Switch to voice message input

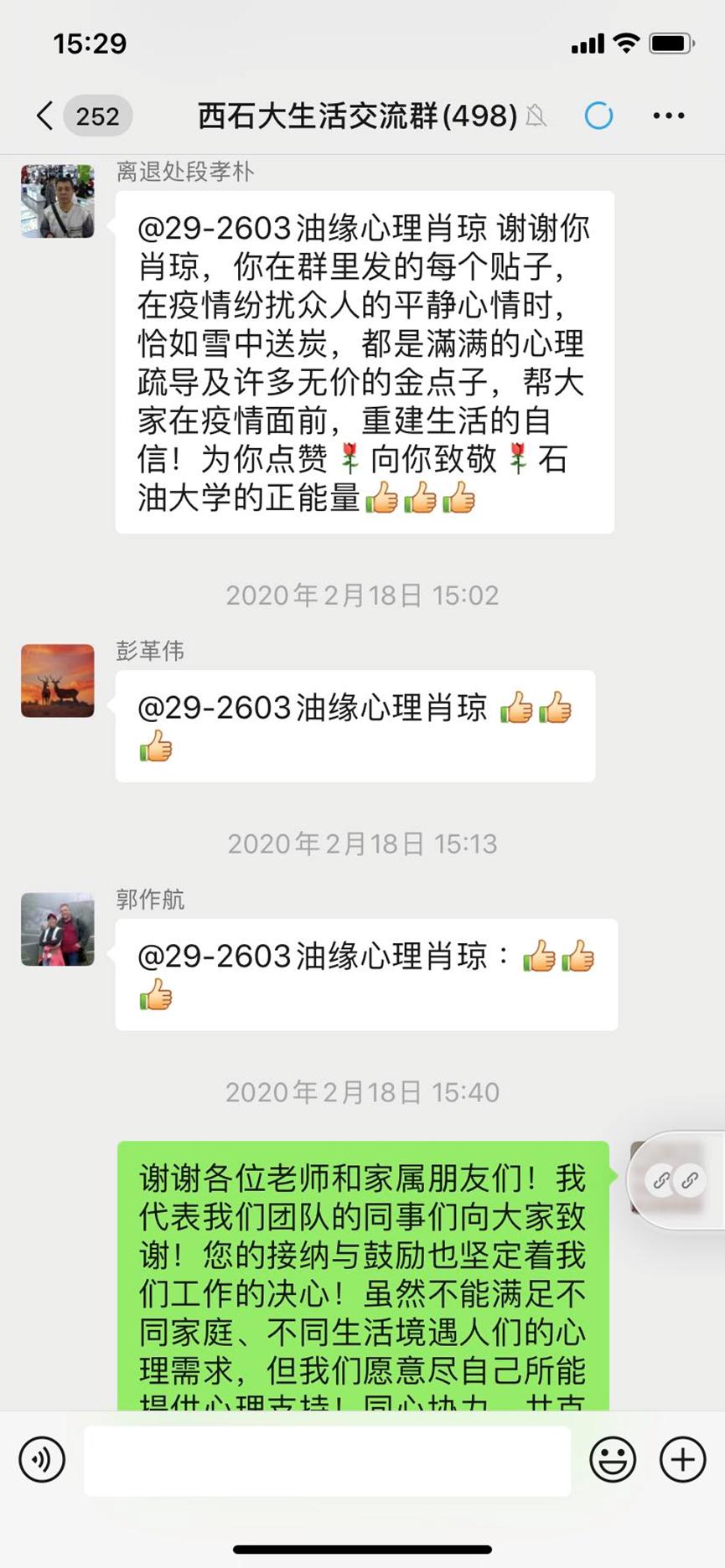point(42,1460)
